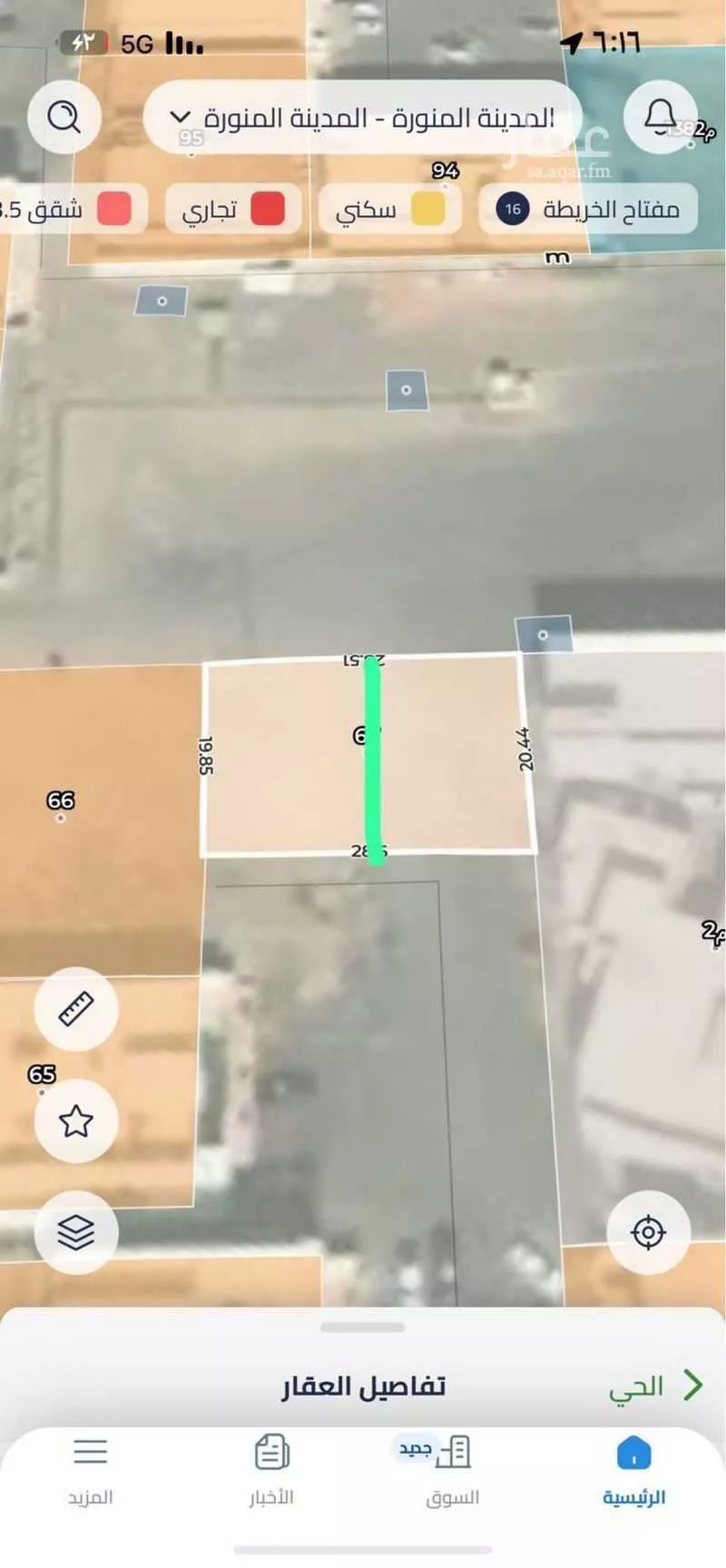Open the map legend مفتاح الخريطة
726x1568 pixels.
pos(588,210)
